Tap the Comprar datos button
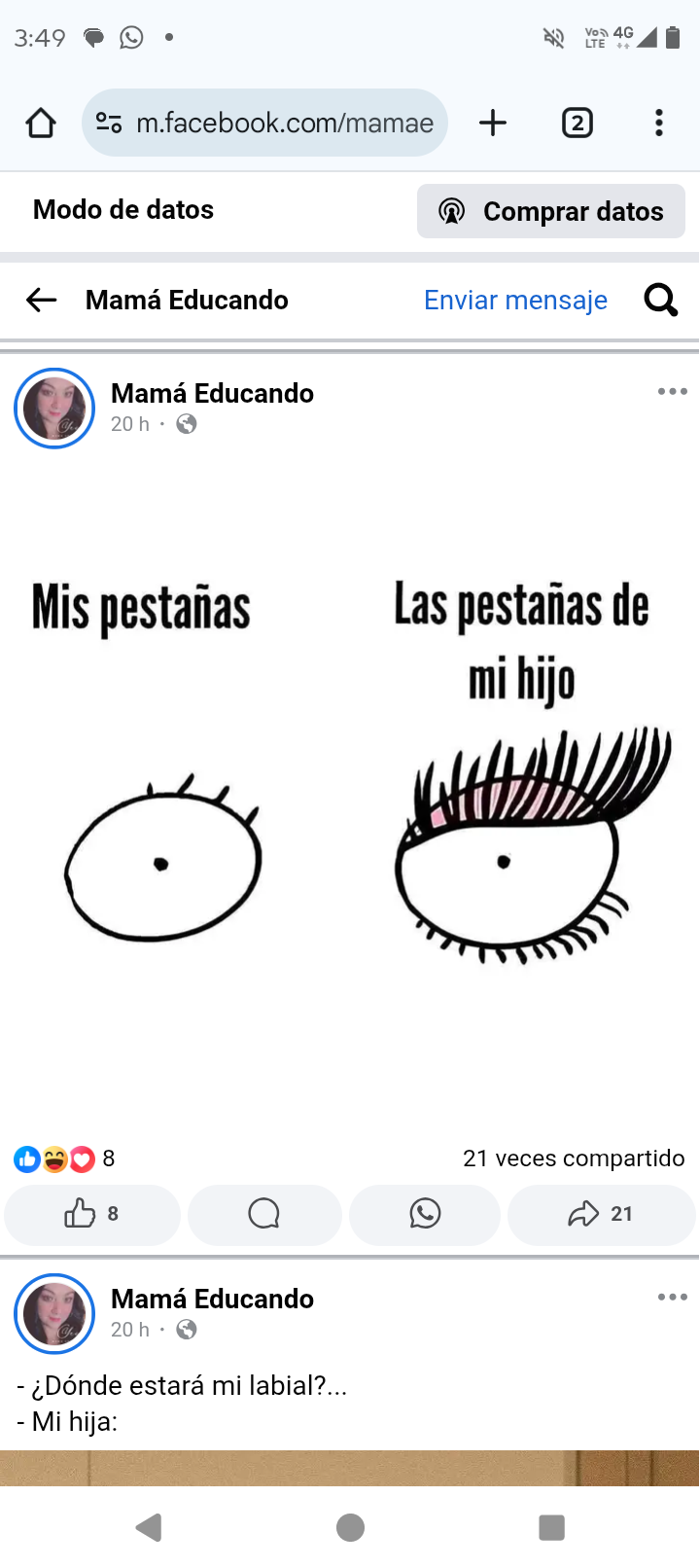700x1568 pixels. coord(551,211)
